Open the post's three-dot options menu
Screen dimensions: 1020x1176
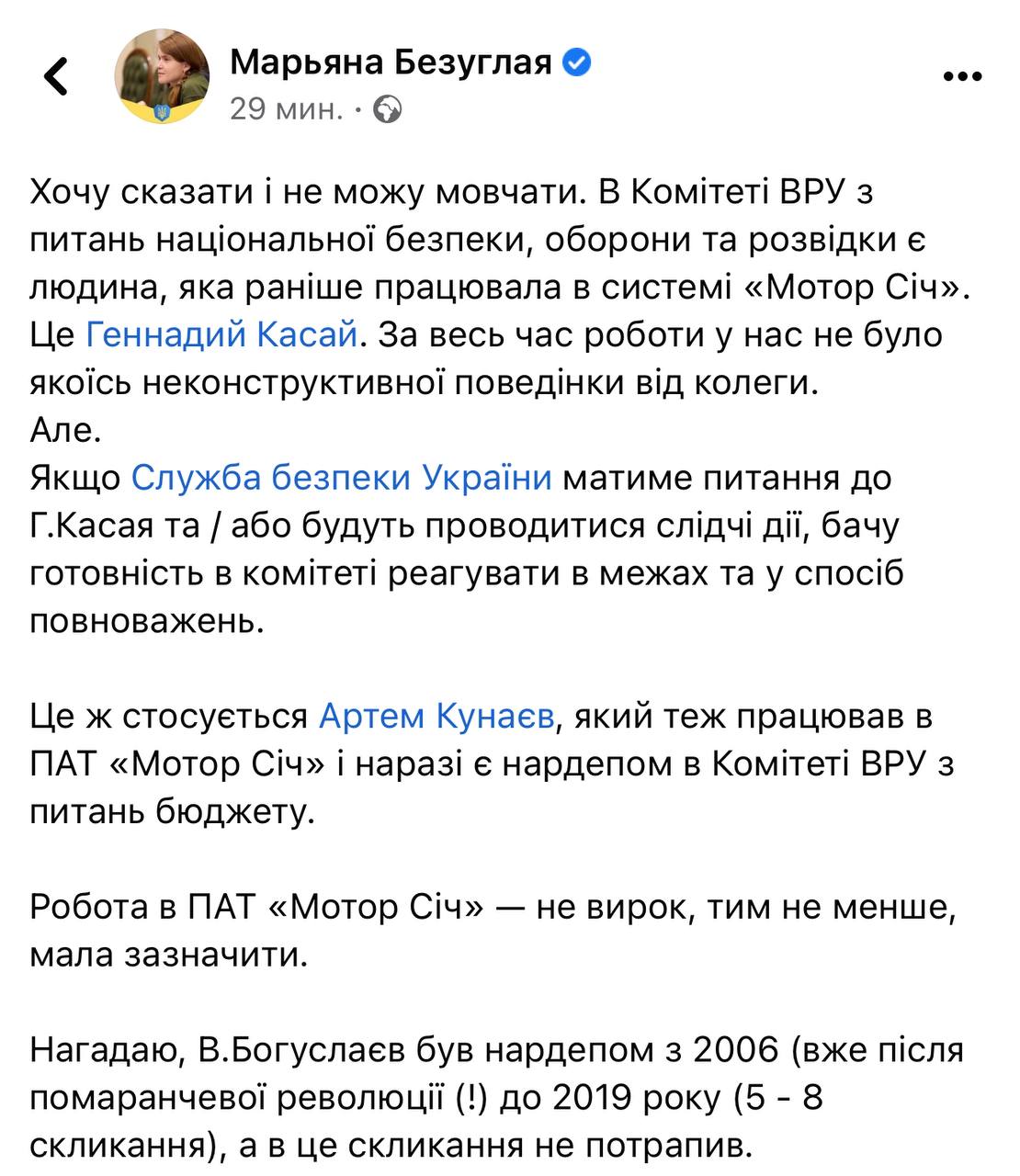pos(963,77)
